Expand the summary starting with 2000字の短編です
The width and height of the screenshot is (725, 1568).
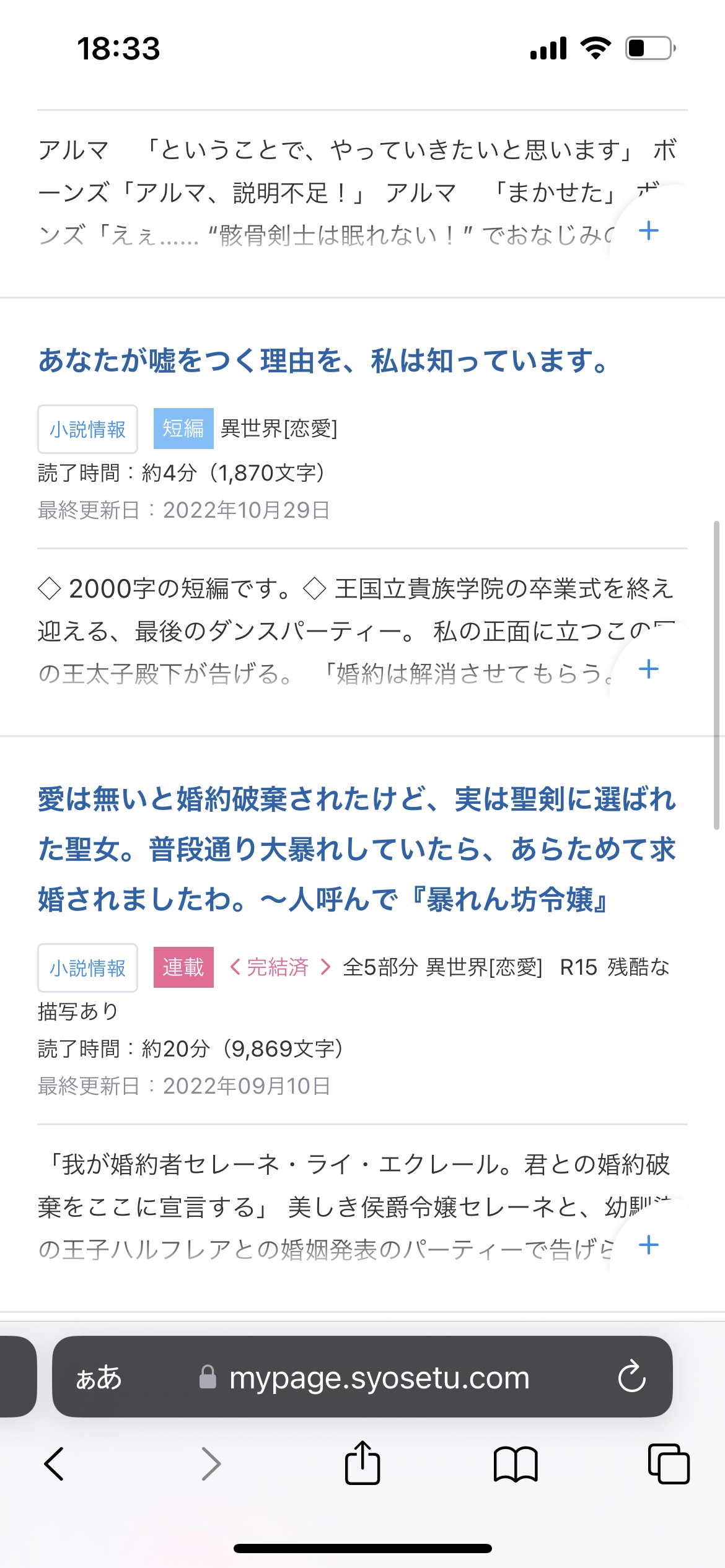[648, 669]
